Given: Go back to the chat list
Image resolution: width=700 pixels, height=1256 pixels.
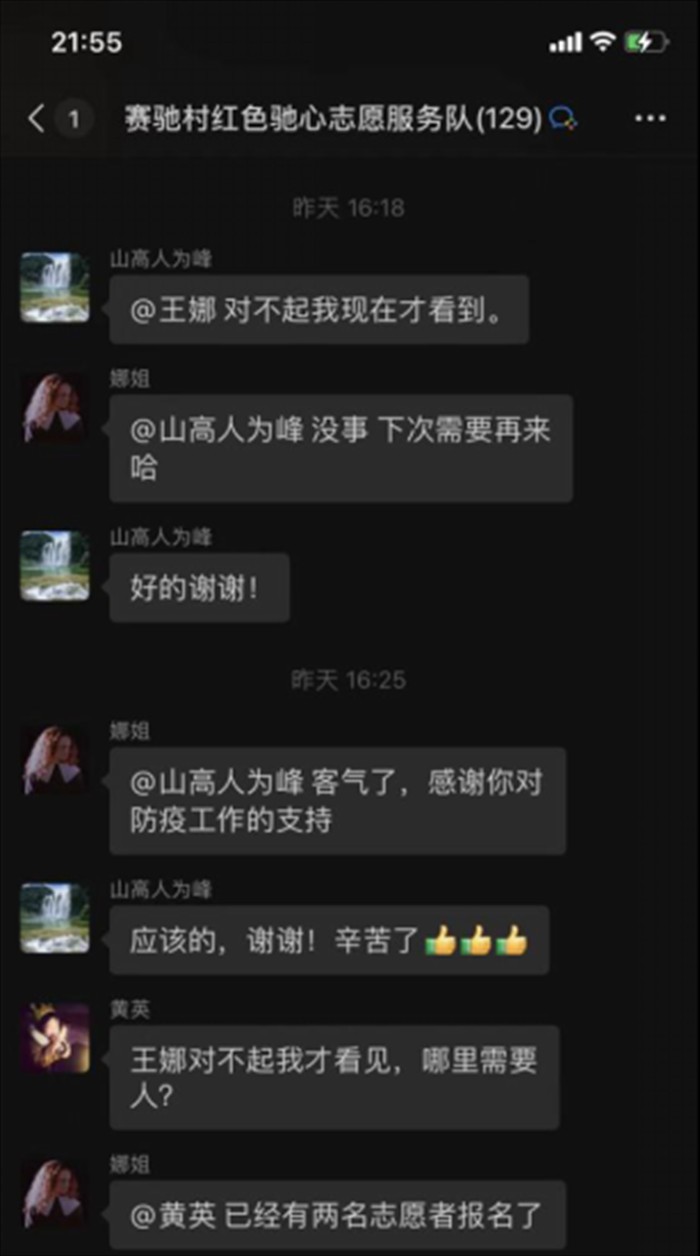Looking at the screenshot, I should click(x=38, y=120).
